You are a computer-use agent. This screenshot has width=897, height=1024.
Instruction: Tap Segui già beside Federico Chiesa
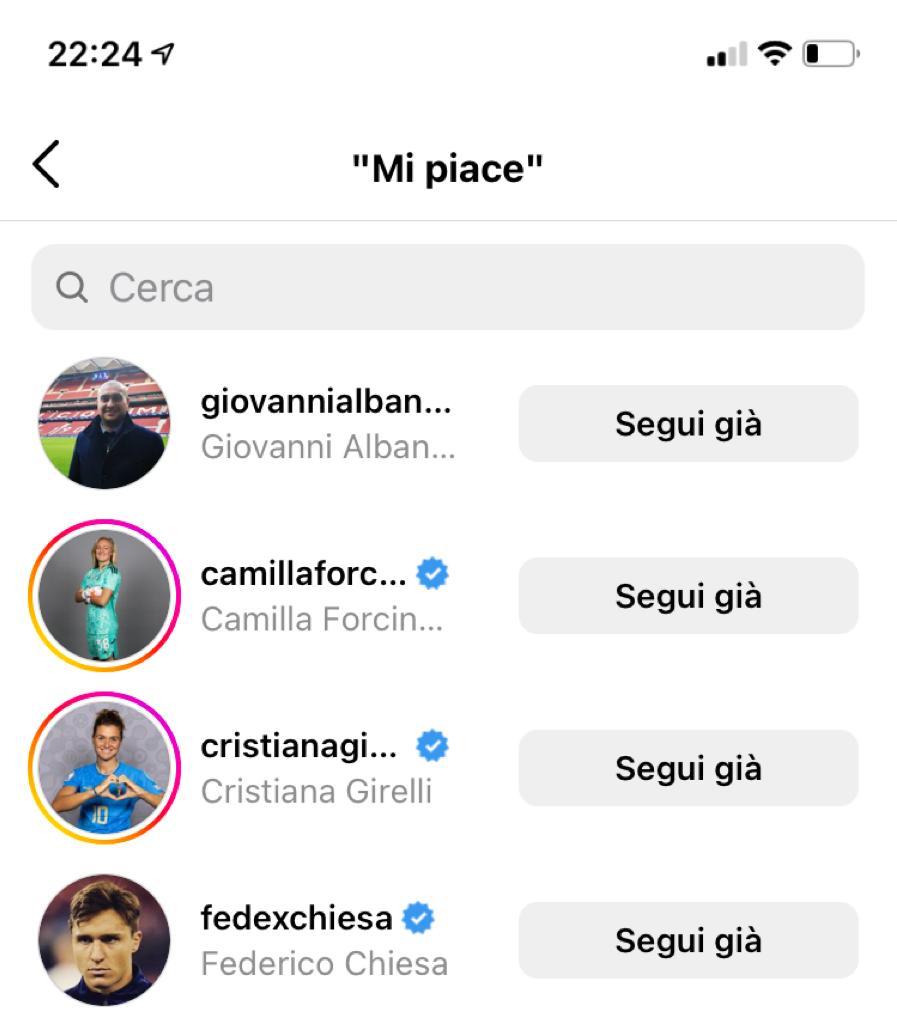click(687, 940)
